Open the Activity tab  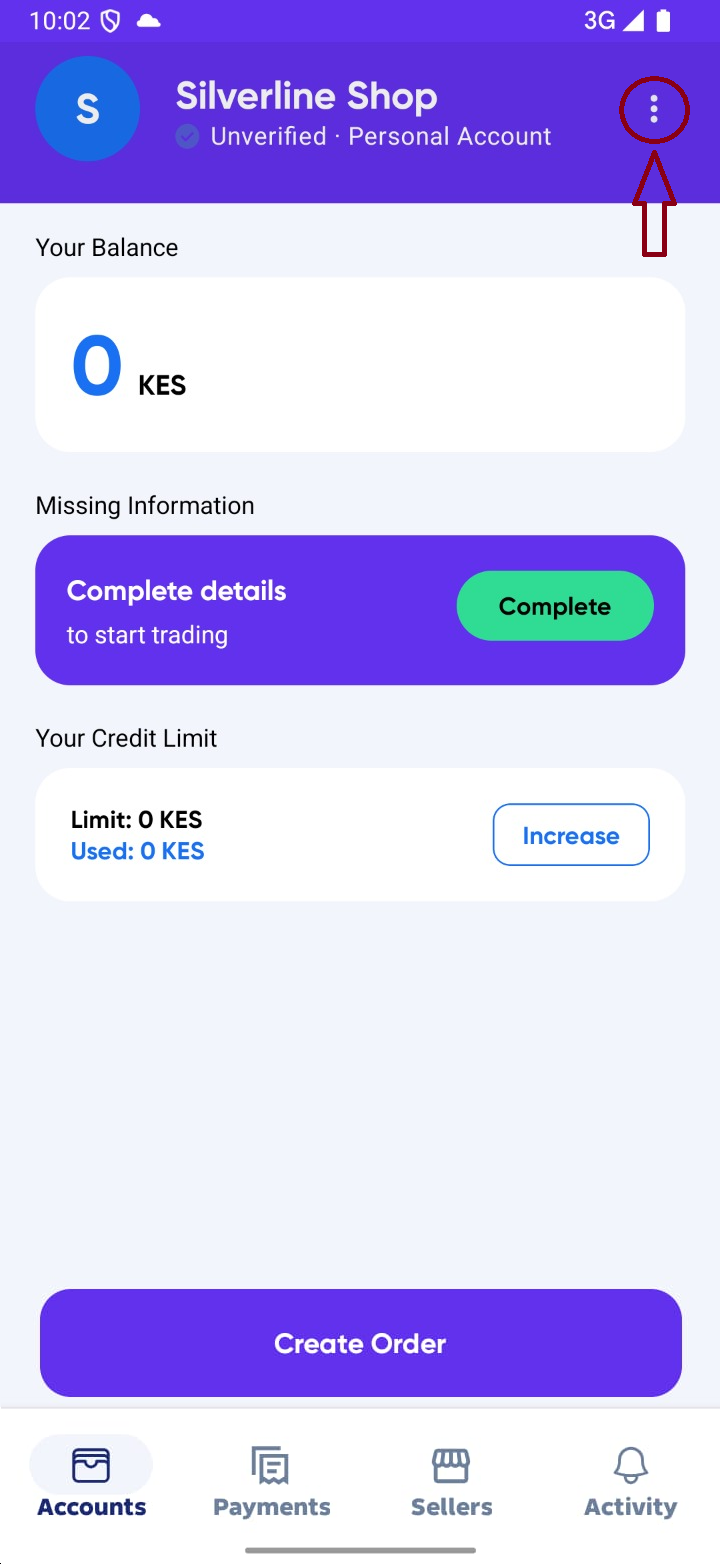pos(630,1481)
